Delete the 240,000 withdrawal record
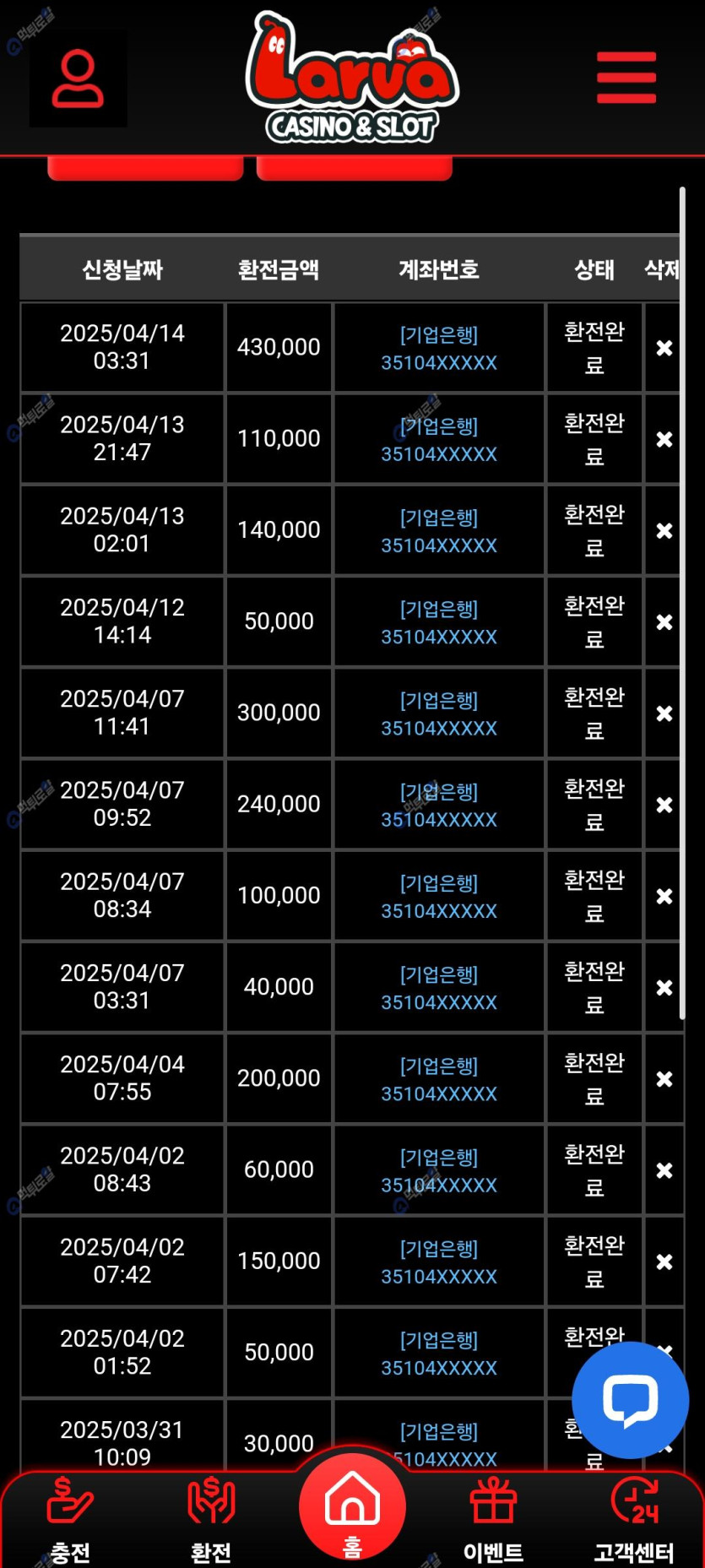 click(664, 805)
